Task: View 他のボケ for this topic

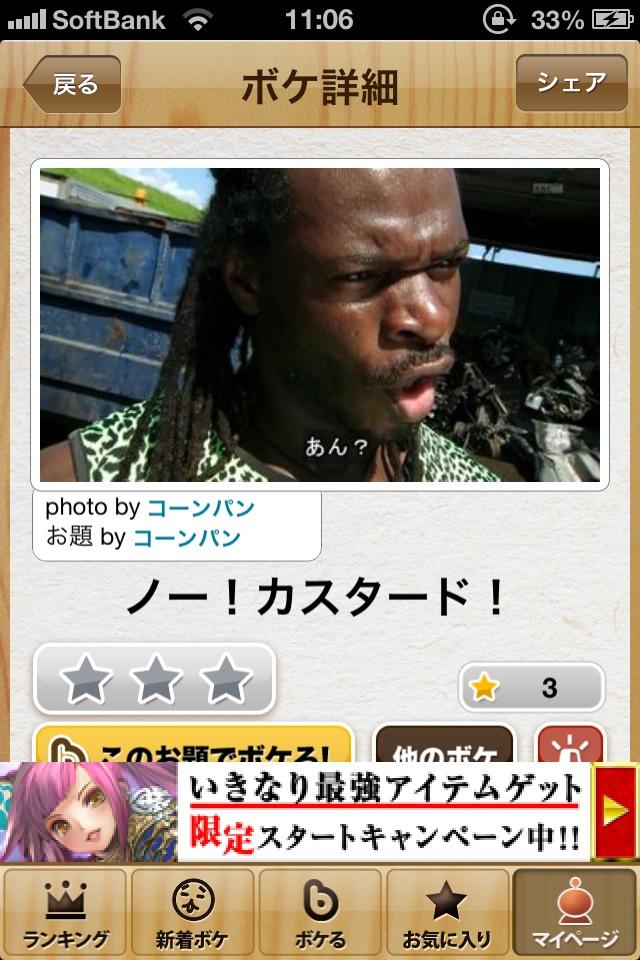Action: tap(443, 746)
